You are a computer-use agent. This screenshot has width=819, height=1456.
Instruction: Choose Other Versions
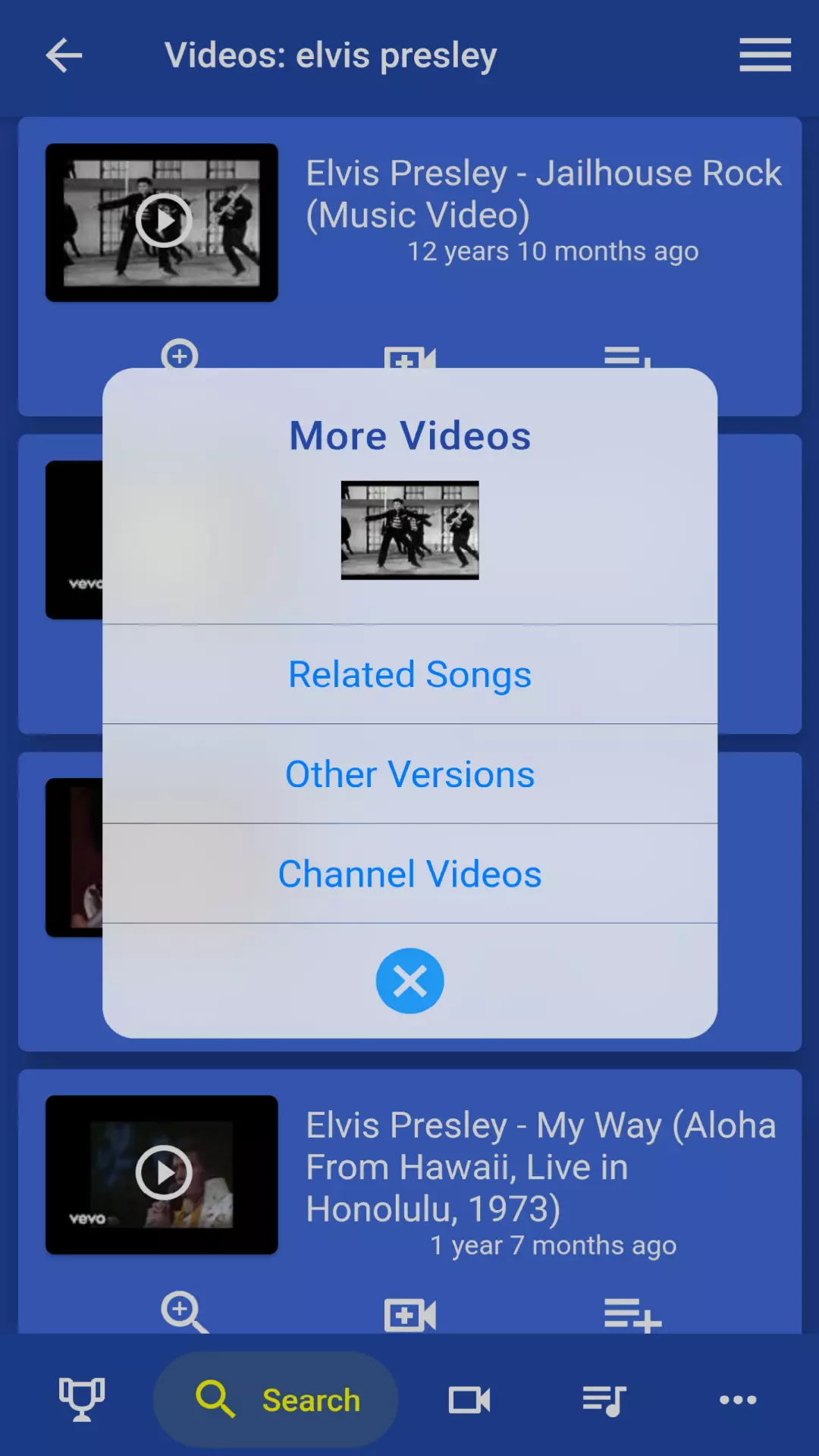pyautogui.click(x=409, y=774)
